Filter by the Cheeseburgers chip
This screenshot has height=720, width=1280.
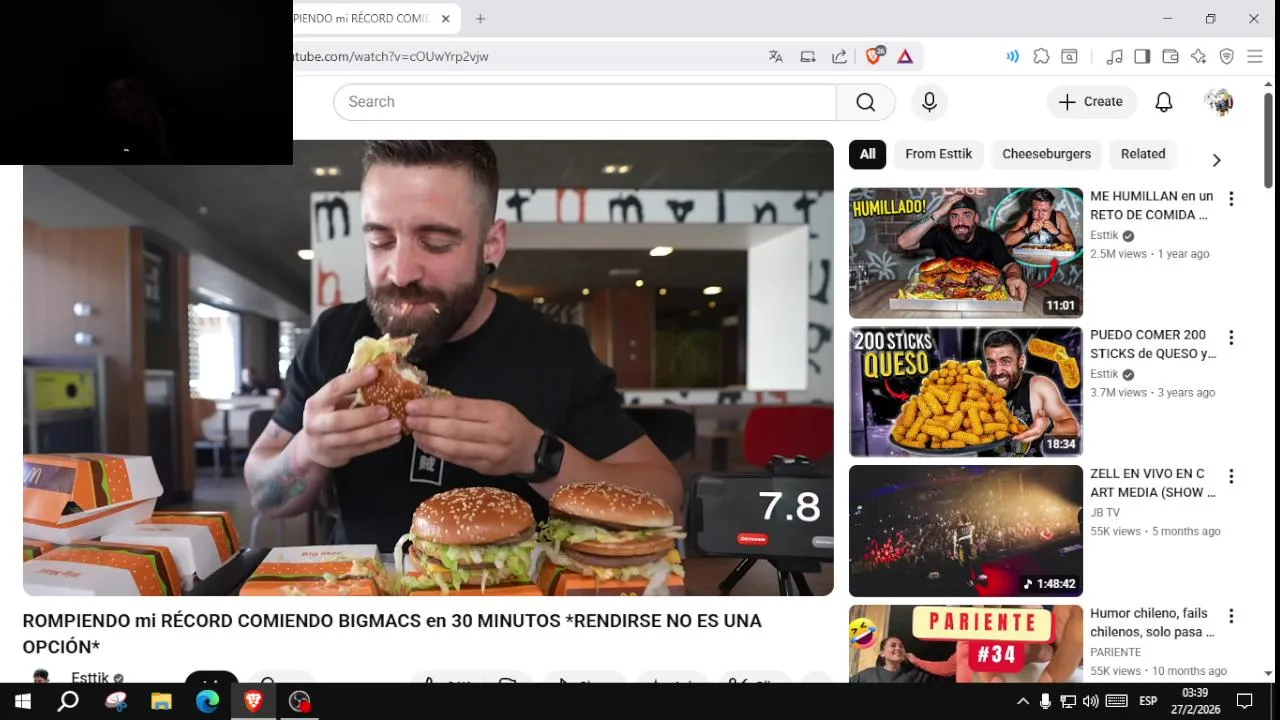click(1046, 154)
